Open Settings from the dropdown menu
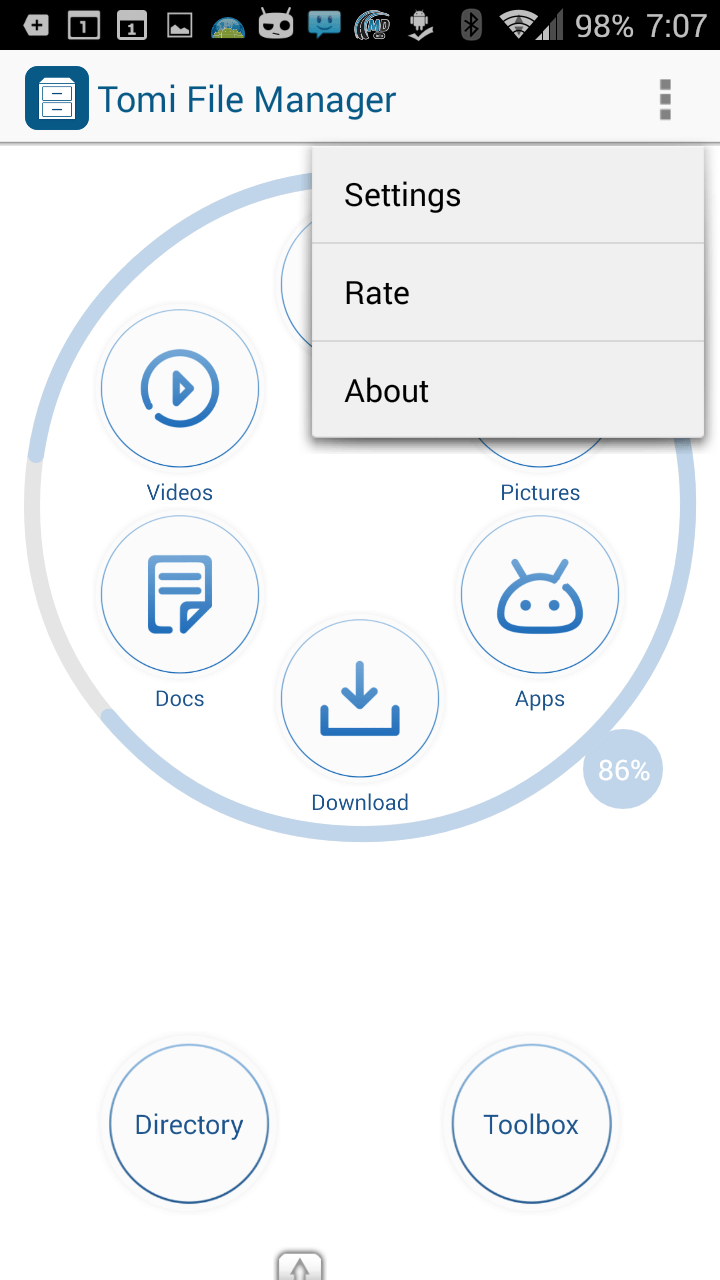The width and height of the screenshot is (720, 1280). (x=508, y=195)
